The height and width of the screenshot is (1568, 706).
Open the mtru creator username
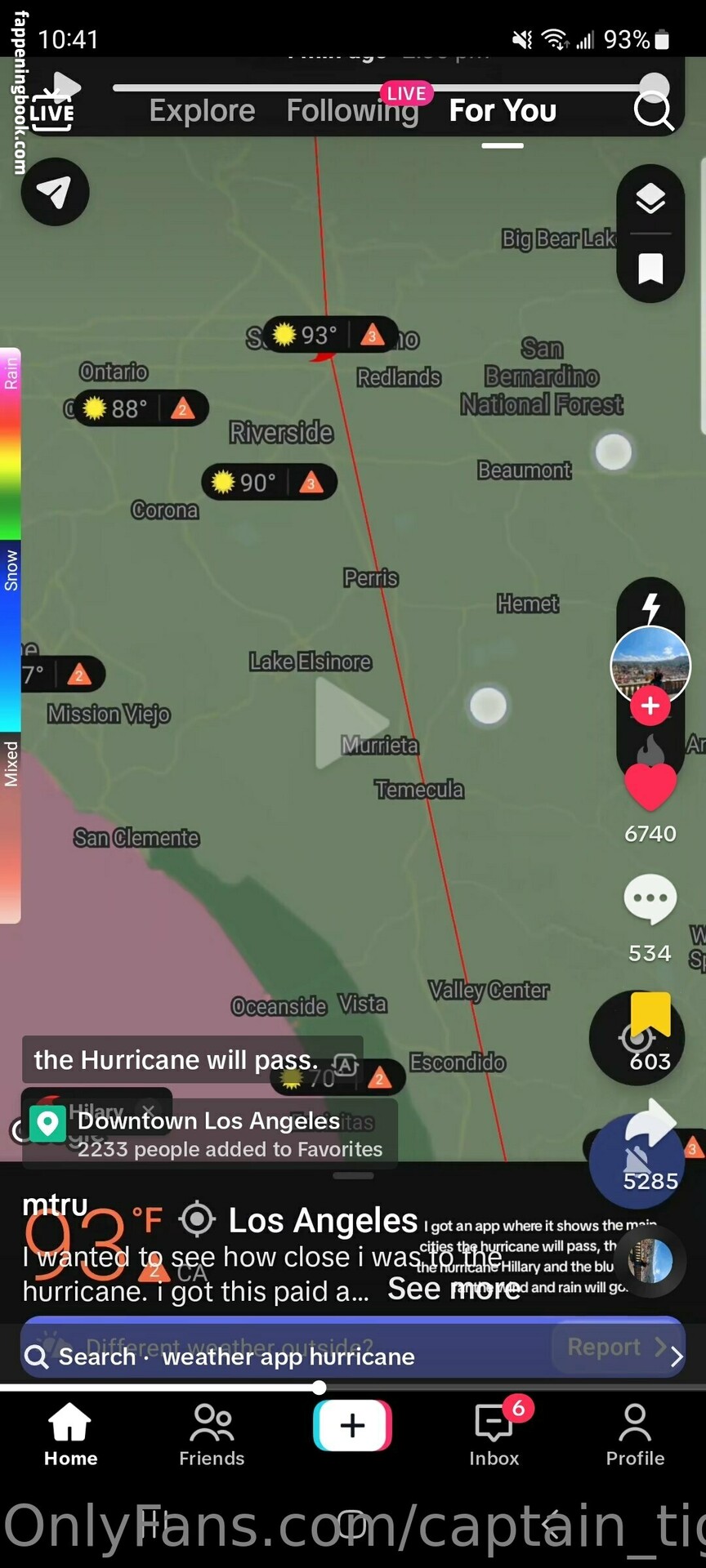55,1205
